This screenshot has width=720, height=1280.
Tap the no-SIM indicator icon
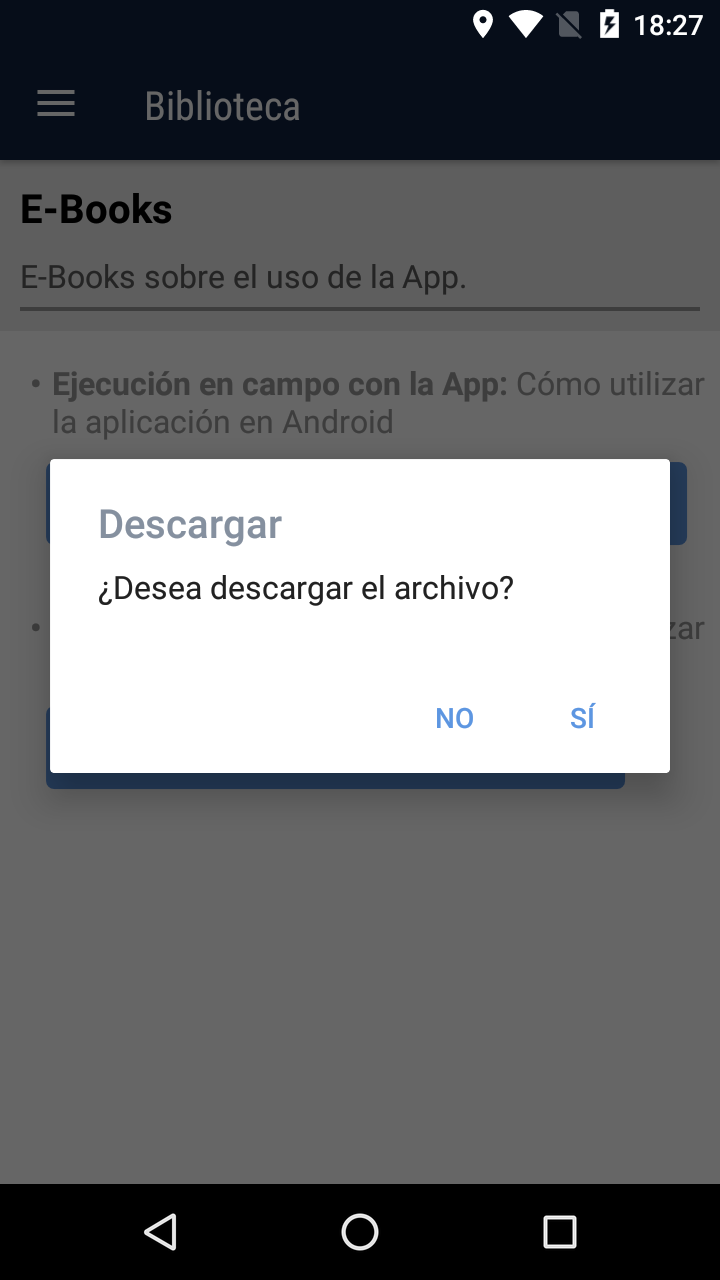pos(568,25)
